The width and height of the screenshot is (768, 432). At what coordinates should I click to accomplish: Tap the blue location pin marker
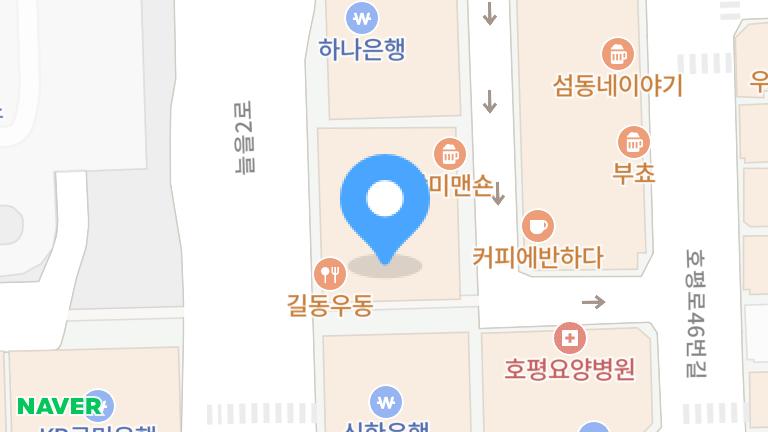(385, 202)
